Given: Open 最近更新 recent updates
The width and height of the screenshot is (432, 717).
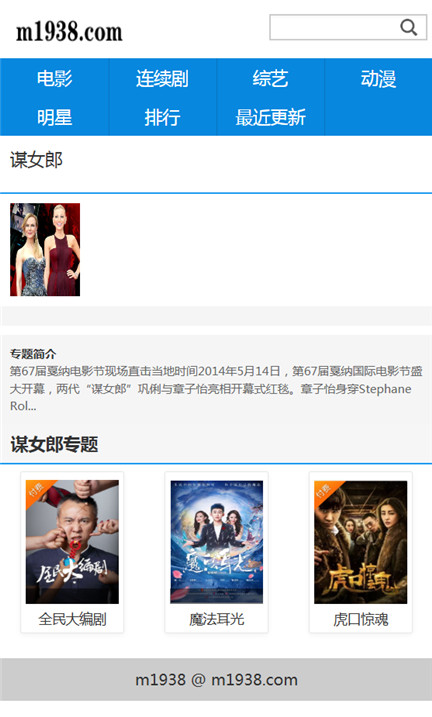Looking at the screenshot, I should (x=270, y=117).
